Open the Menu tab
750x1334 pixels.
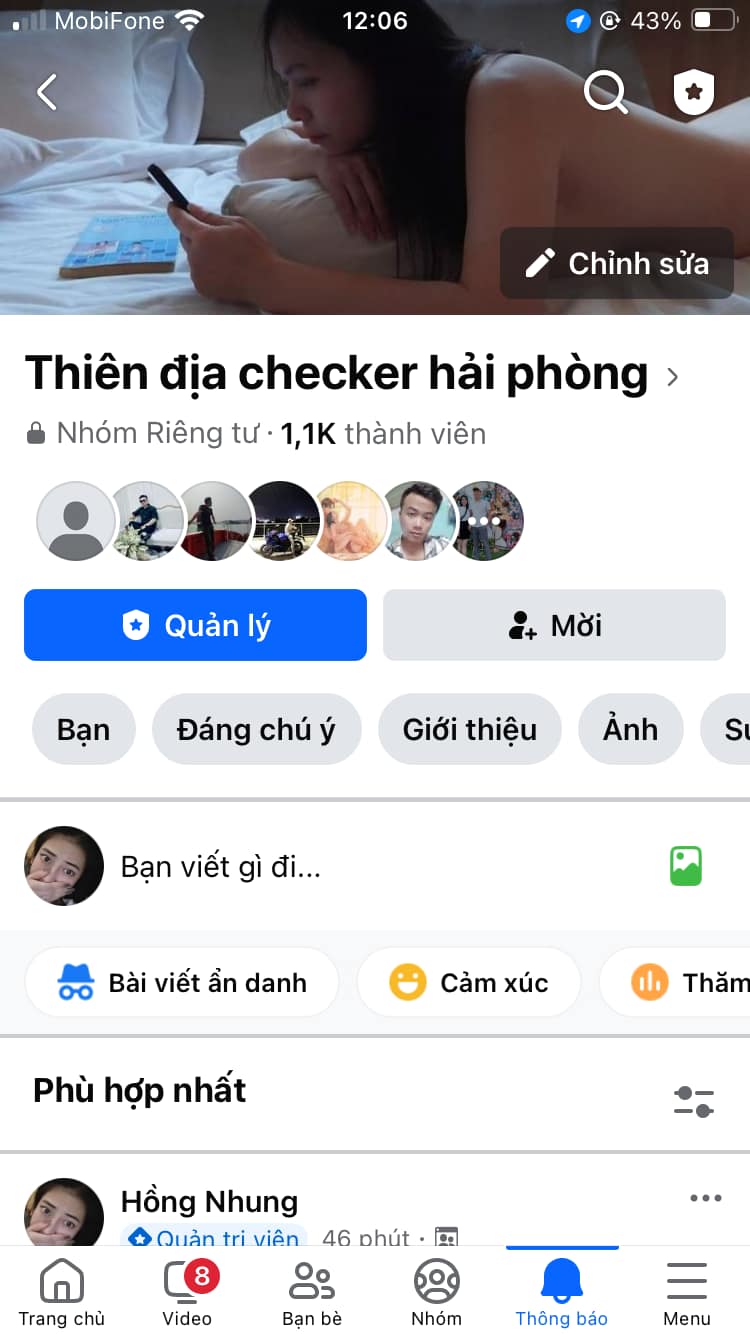point(686,1292)
